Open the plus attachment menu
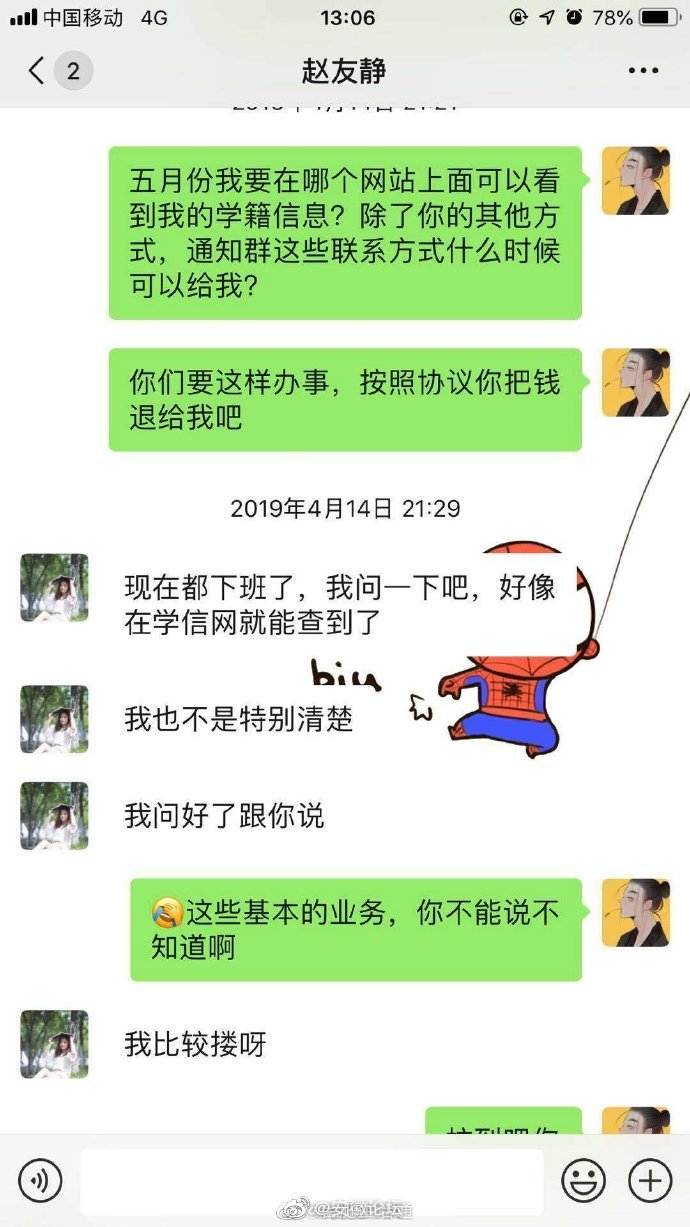Viewport: 690px width, 1227px height. pos(649,1181)
